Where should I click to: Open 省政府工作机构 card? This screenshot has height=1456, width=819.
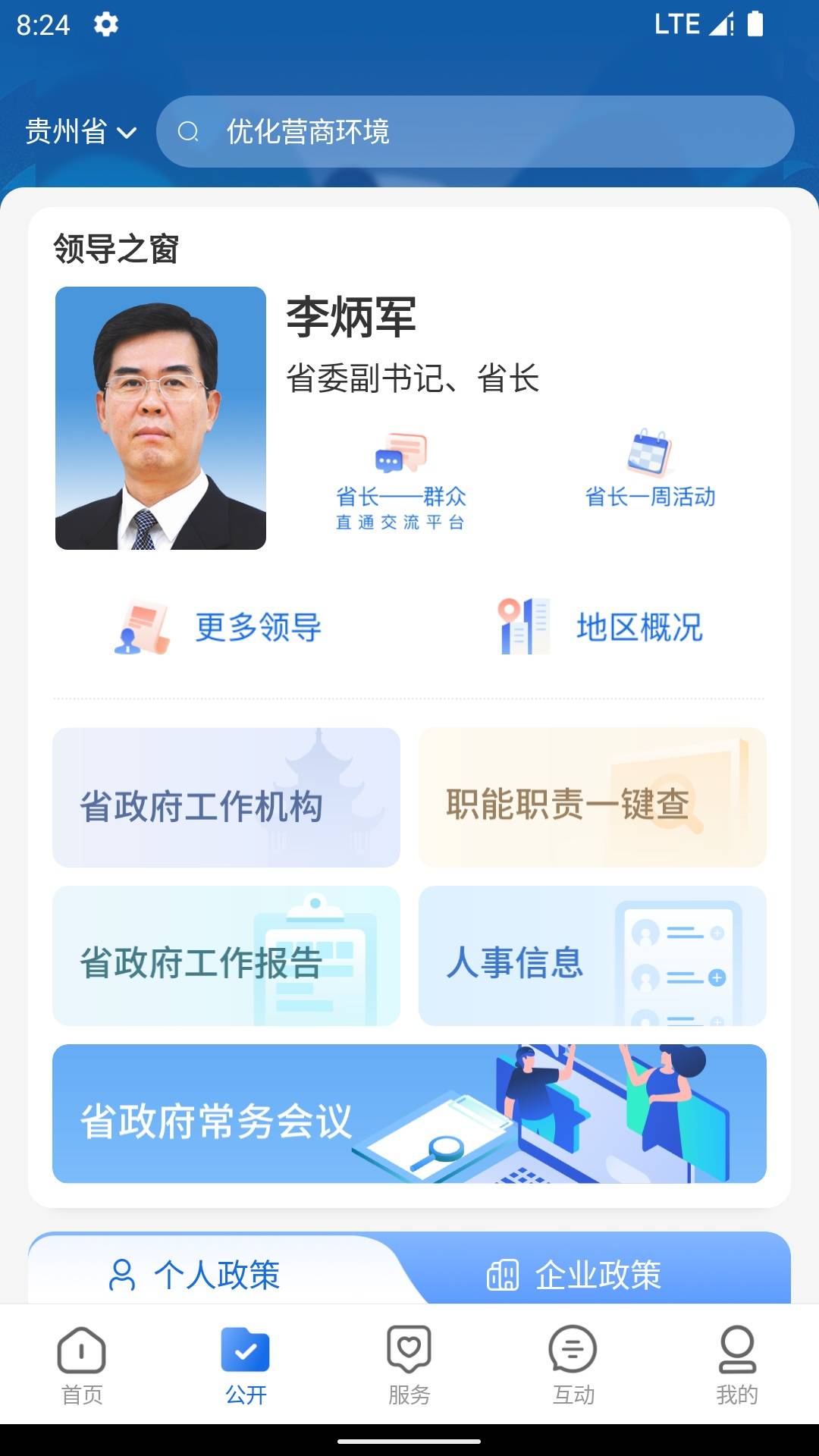pyautogui.click(x=225, y=797)
